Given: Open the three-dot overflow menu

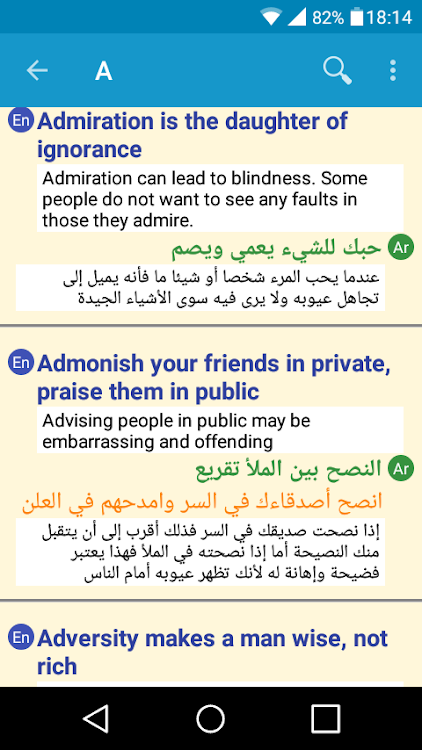Looking at the screenshot, I should [393, 71].
